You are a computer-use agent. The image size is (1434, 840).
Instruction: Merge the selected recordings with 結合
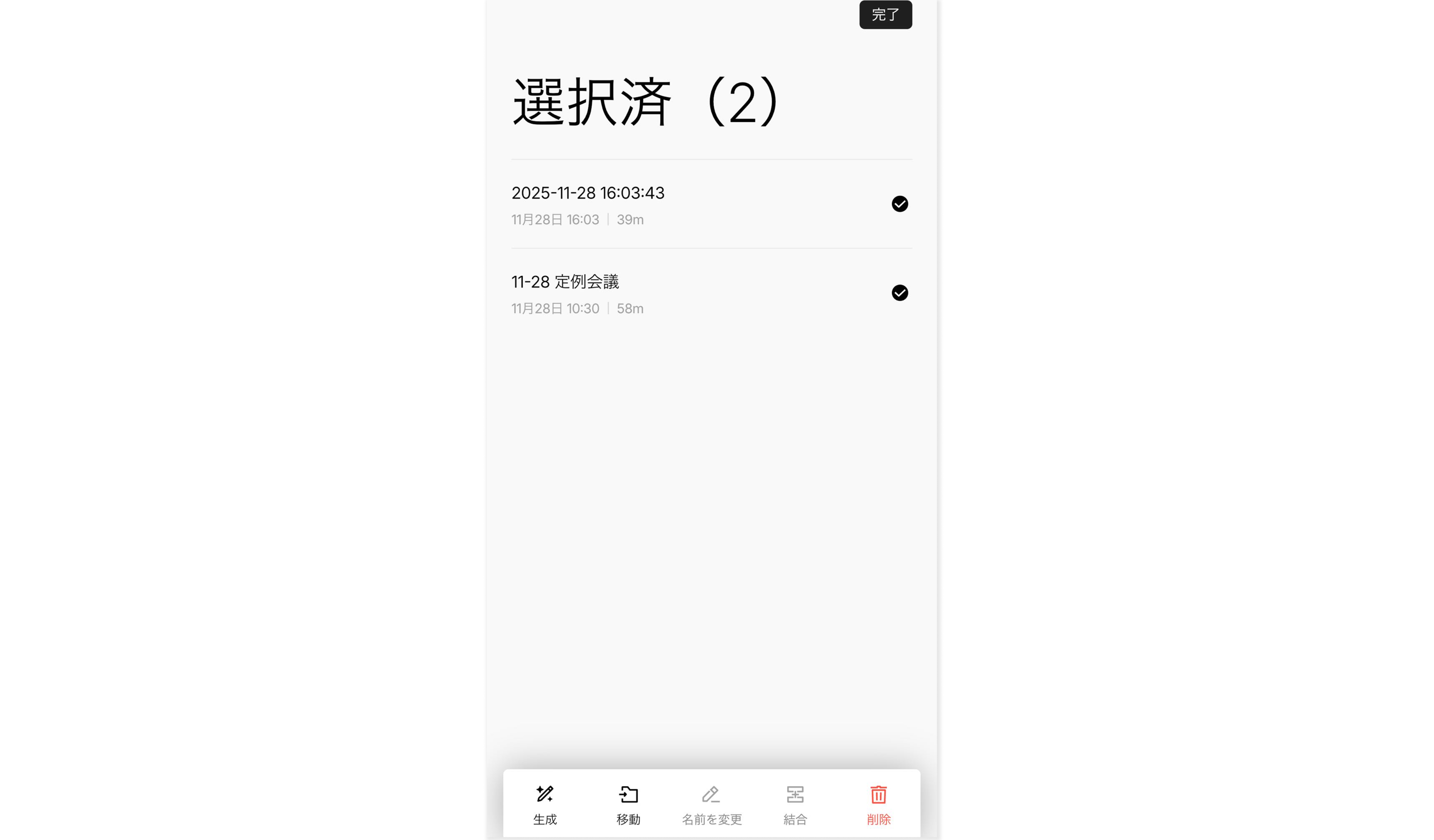pos(794,804)
